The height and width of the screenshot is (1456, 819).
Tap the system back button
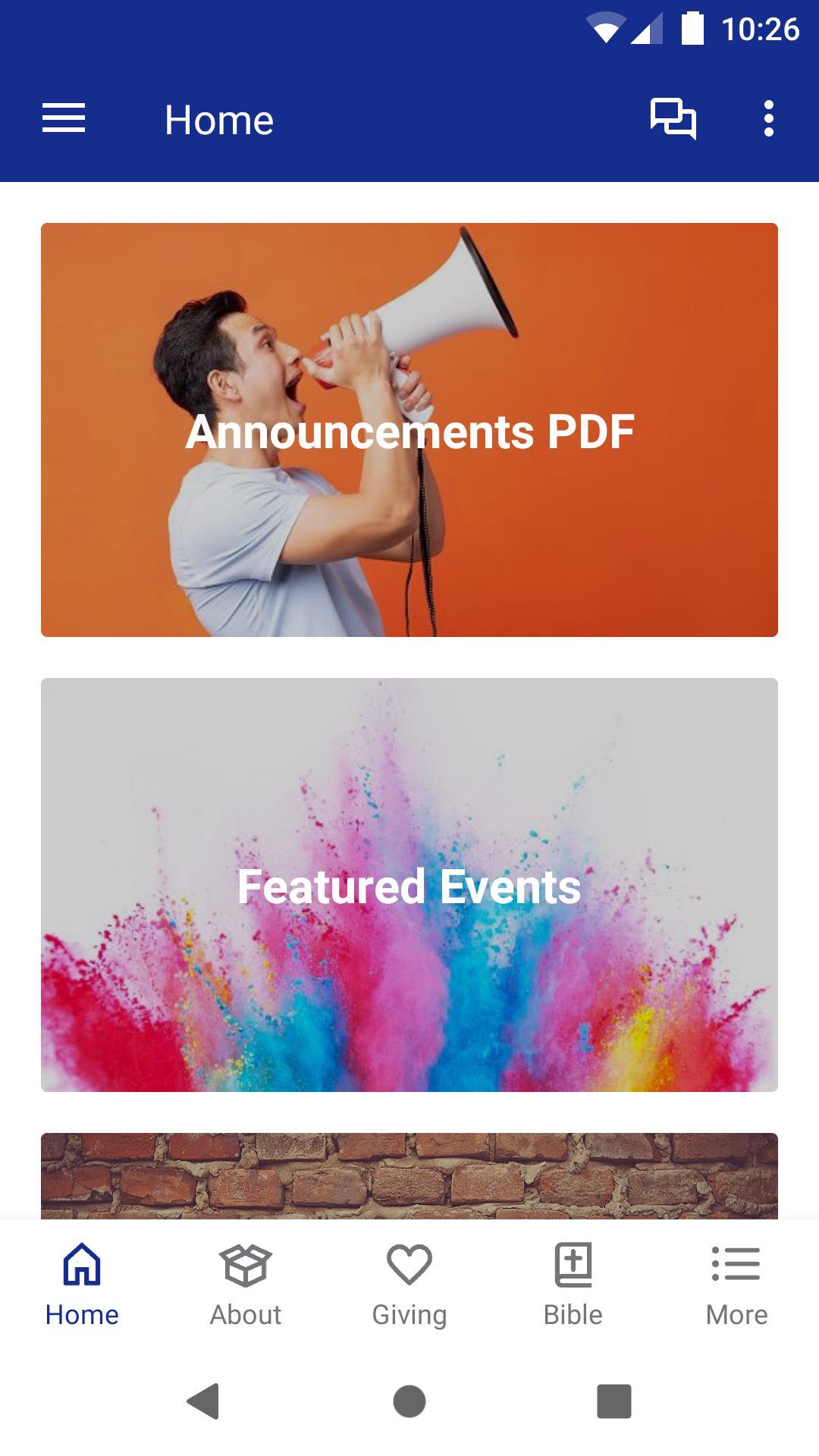(203, 1401)
